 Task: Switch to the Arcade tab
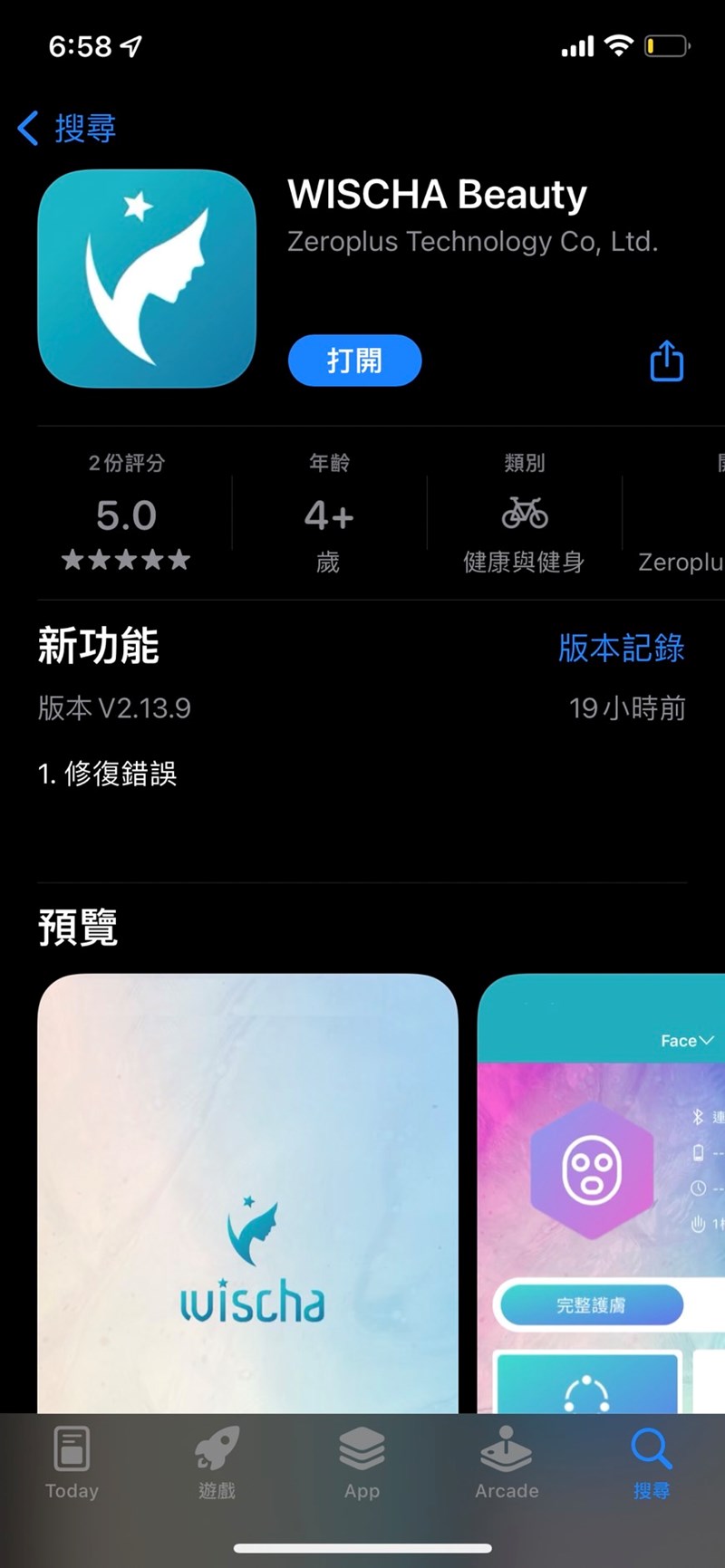point(507,1462)
